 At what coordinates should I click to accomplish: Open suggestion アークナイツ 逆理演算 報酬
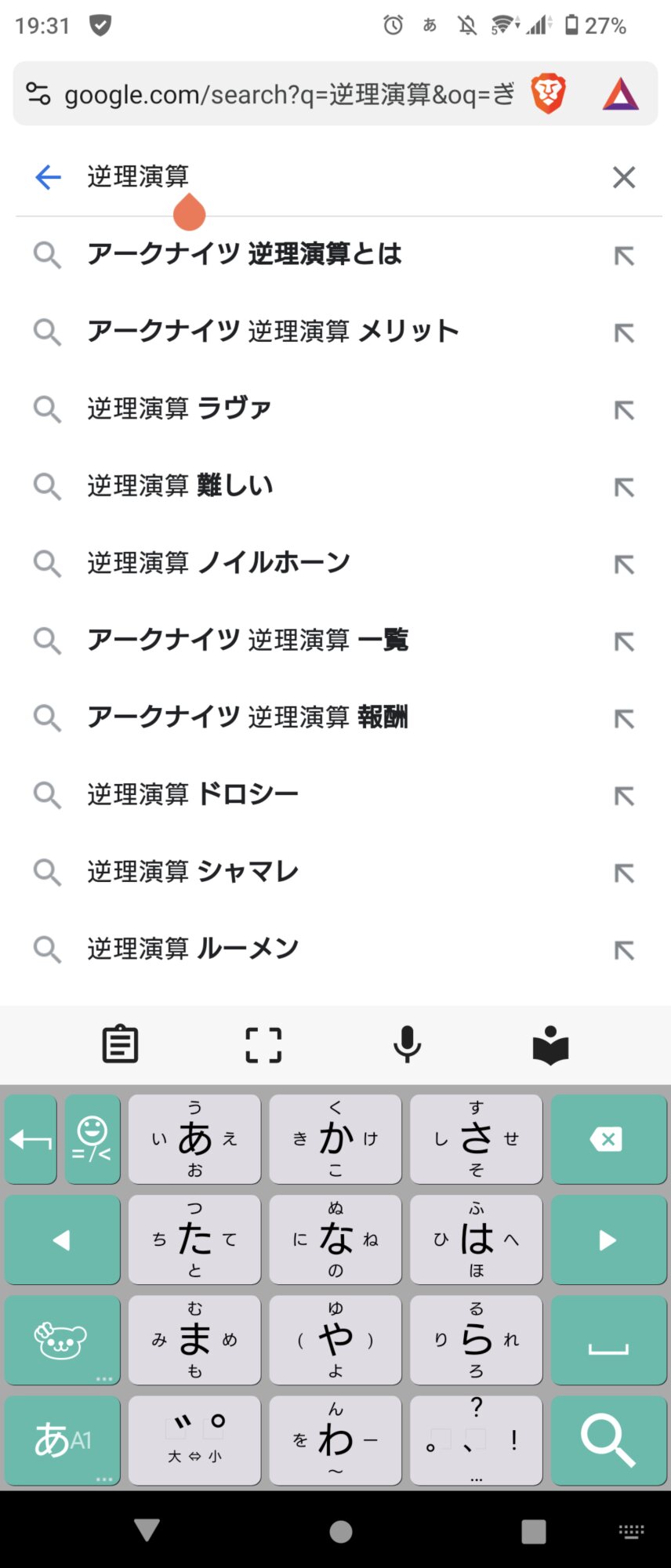[x=248, y=717]
